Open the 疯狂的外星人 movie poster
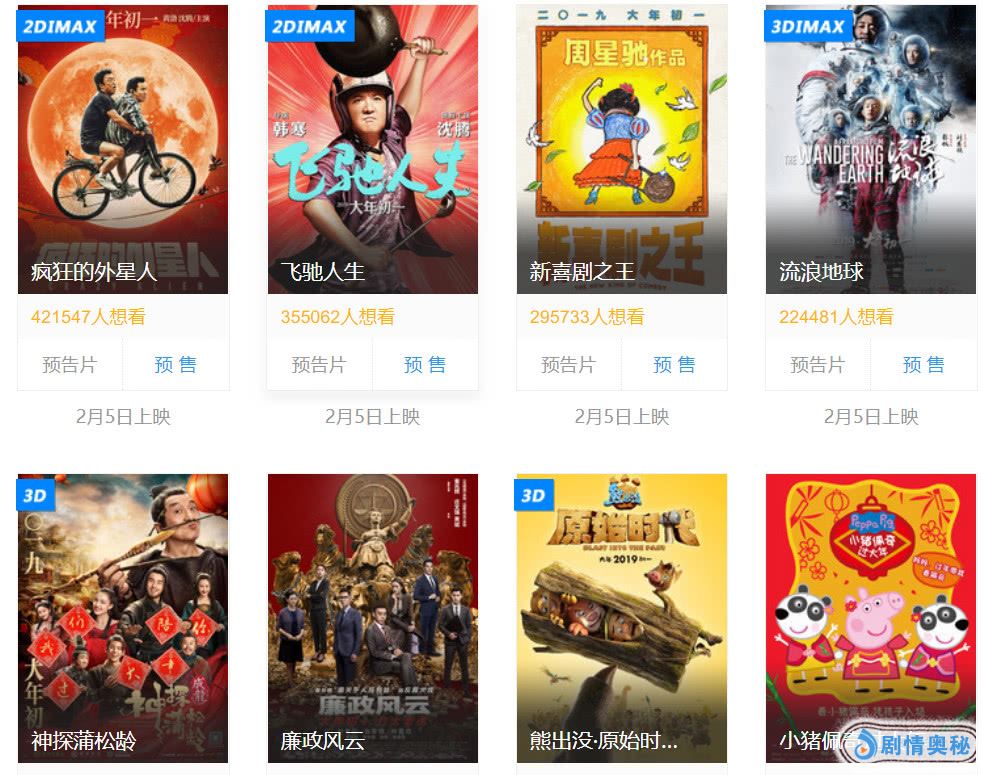This screenshot has height=775, width=998. pyautogui.click(x=123, y=149)
